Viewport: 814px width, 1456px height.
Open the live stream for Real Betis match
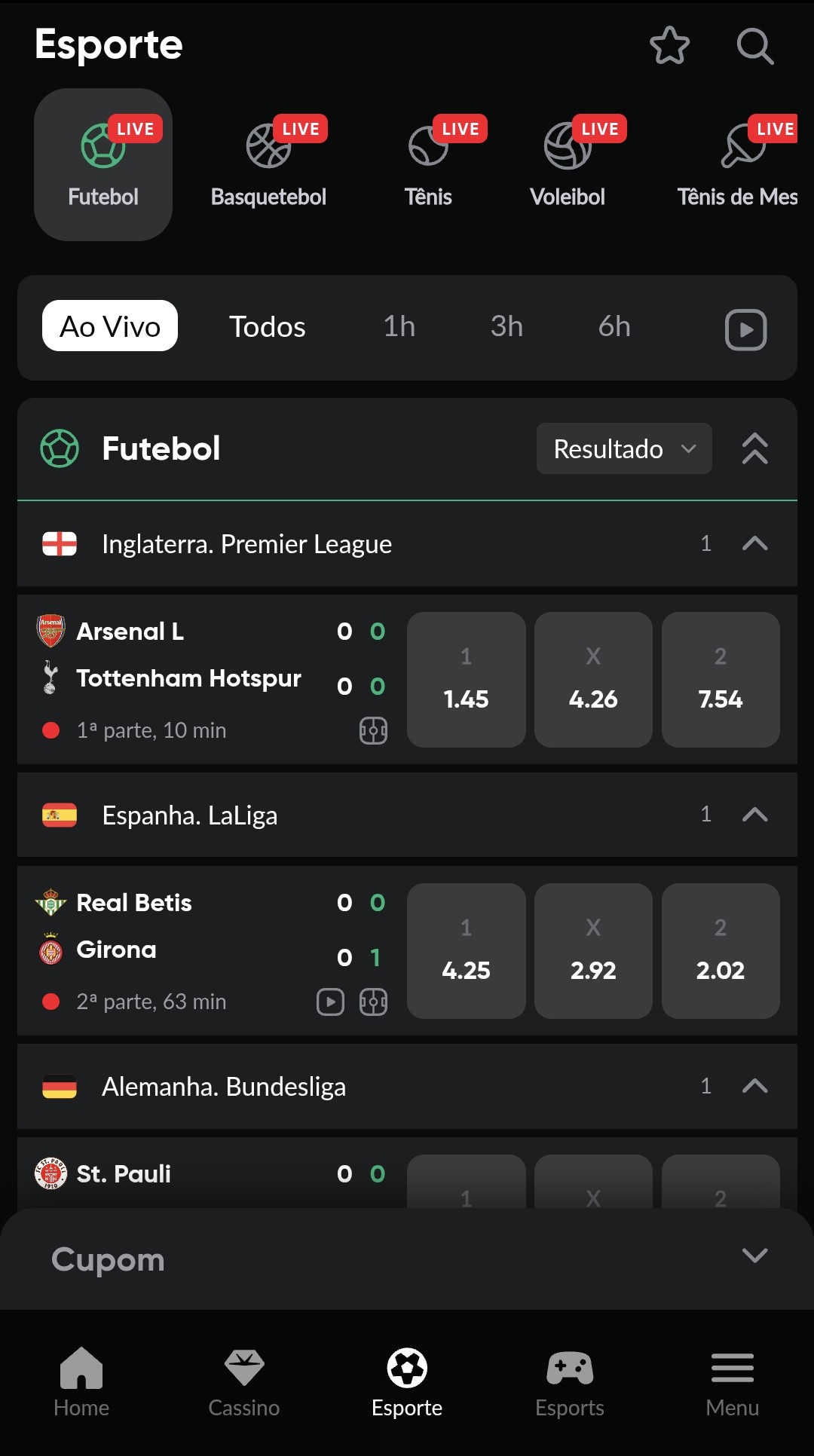coord(330,1002)
